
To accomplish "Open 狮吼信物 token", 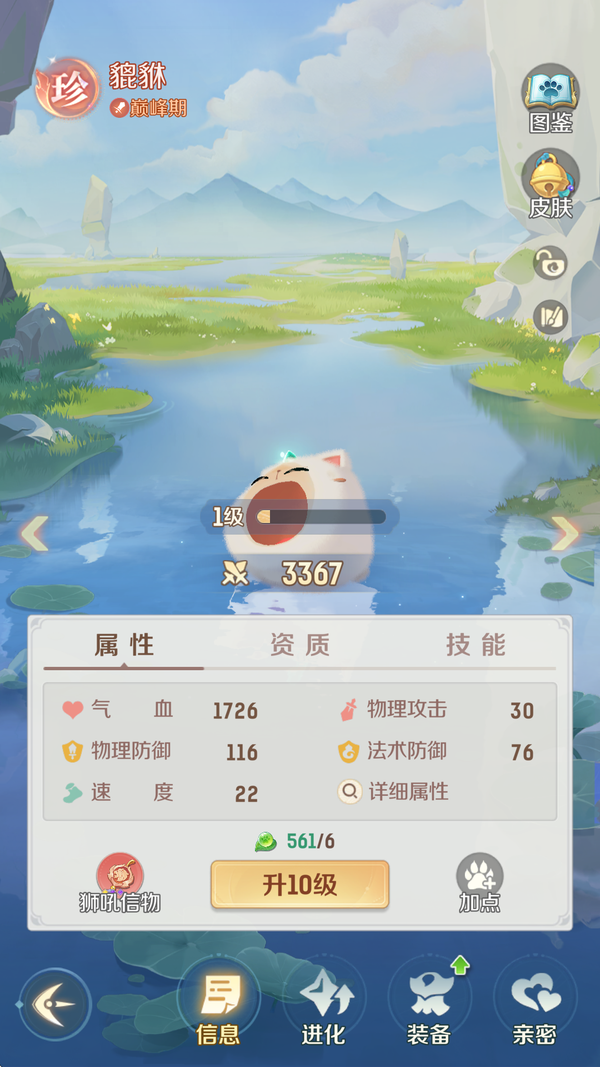I will pyautogui.click(x=120, y=882).
